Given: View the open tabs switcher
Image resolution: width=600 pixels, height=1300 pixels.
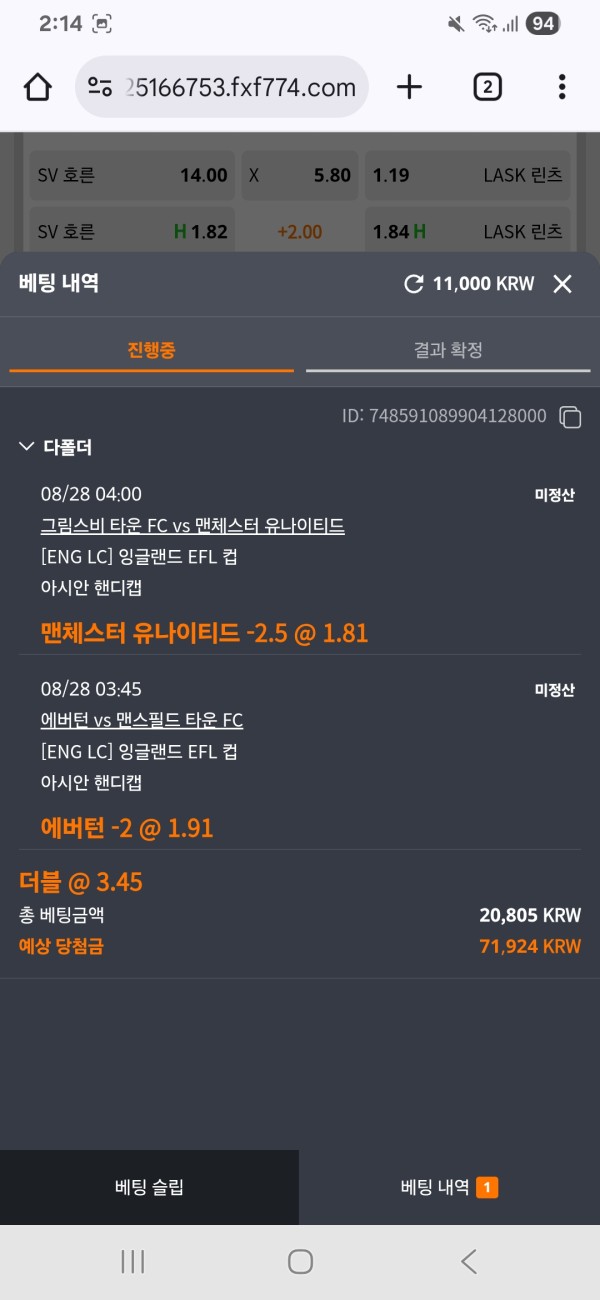Looking at the screenshot, I should (x=487, y=88).
